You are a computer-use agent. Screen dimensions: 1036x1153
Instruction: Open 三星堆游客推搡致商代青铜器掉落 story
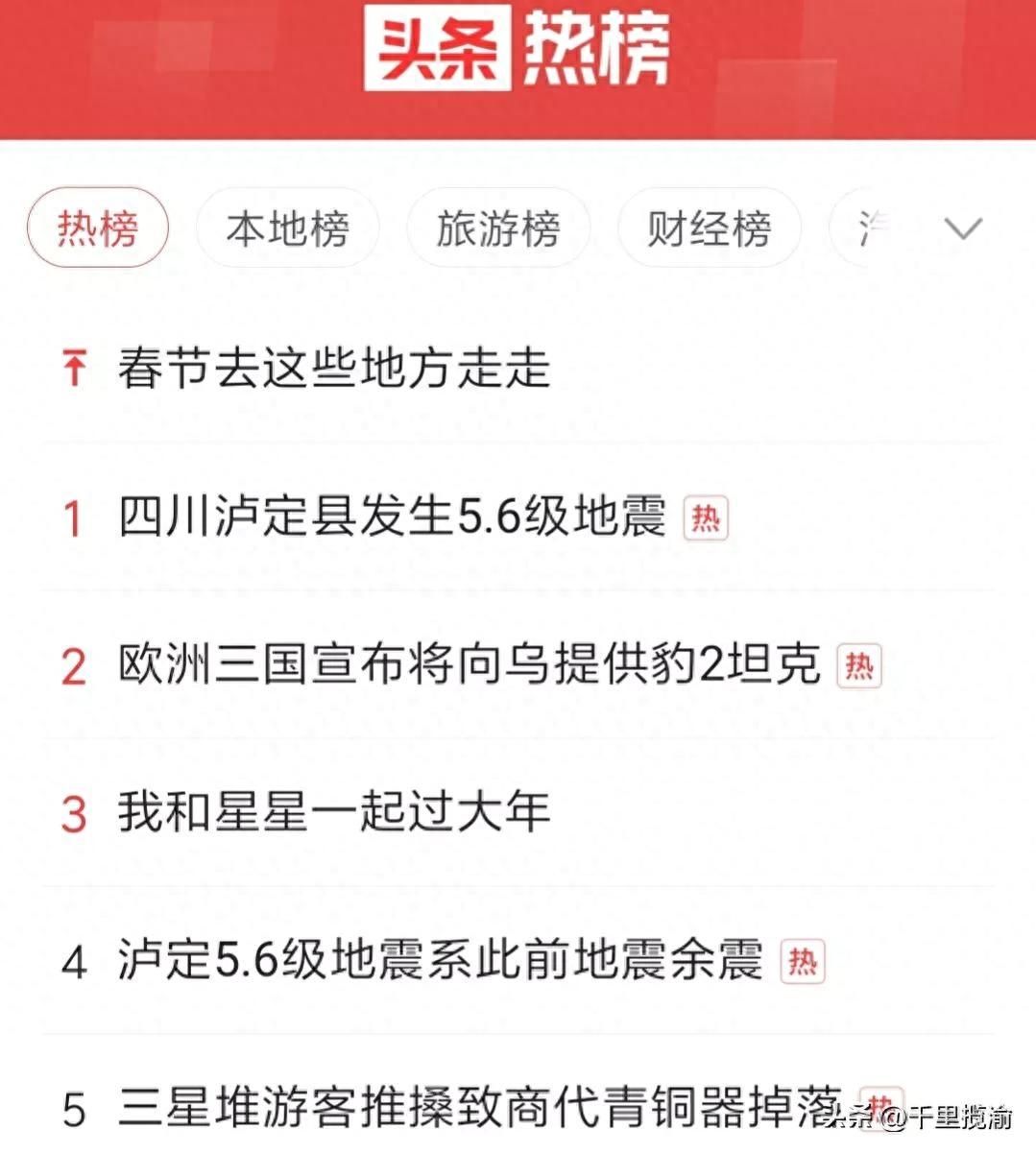point(478,1108)
